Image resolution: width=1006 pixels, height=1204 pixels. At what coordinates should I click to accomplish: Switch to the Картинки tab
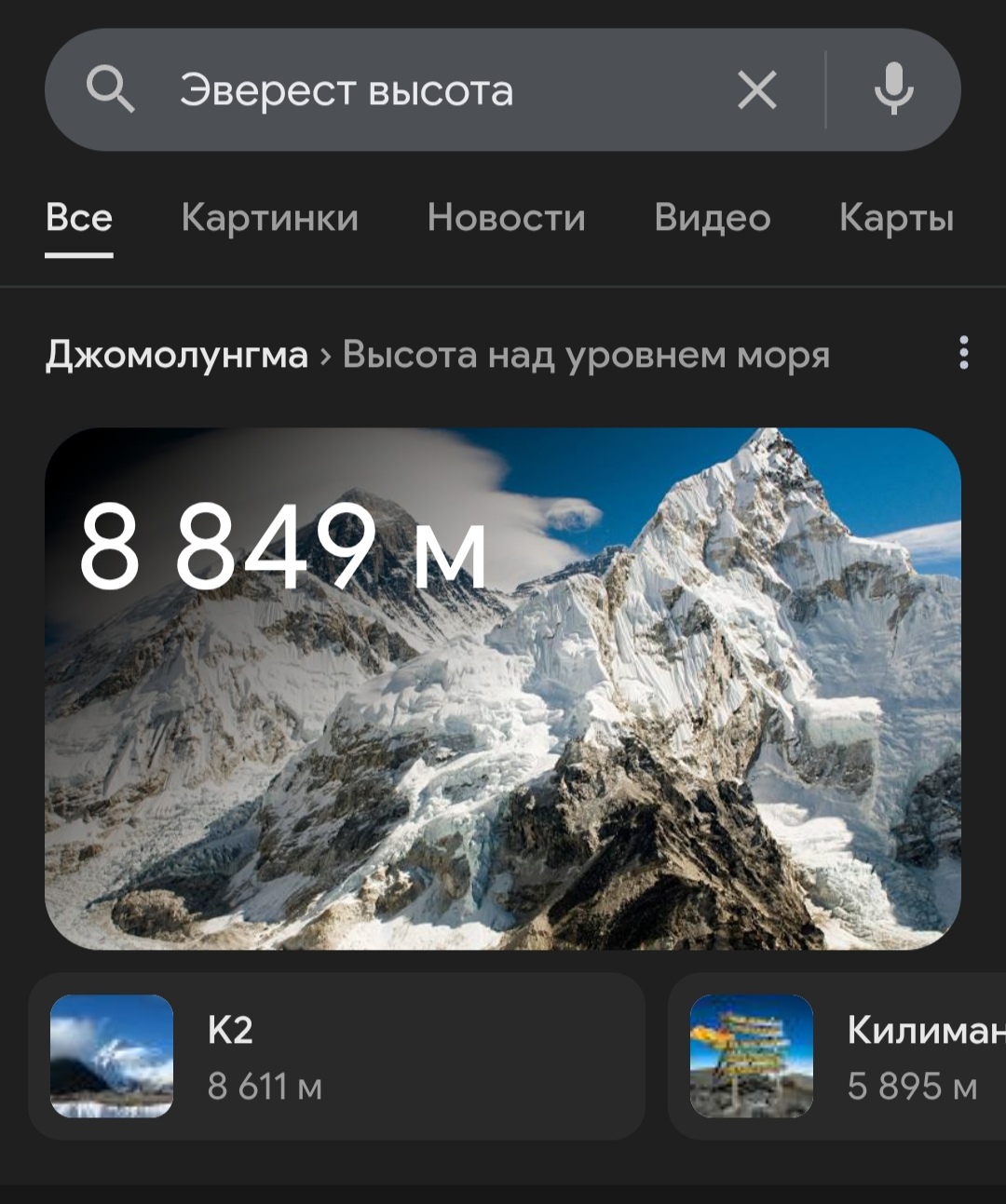click(269, 218)
